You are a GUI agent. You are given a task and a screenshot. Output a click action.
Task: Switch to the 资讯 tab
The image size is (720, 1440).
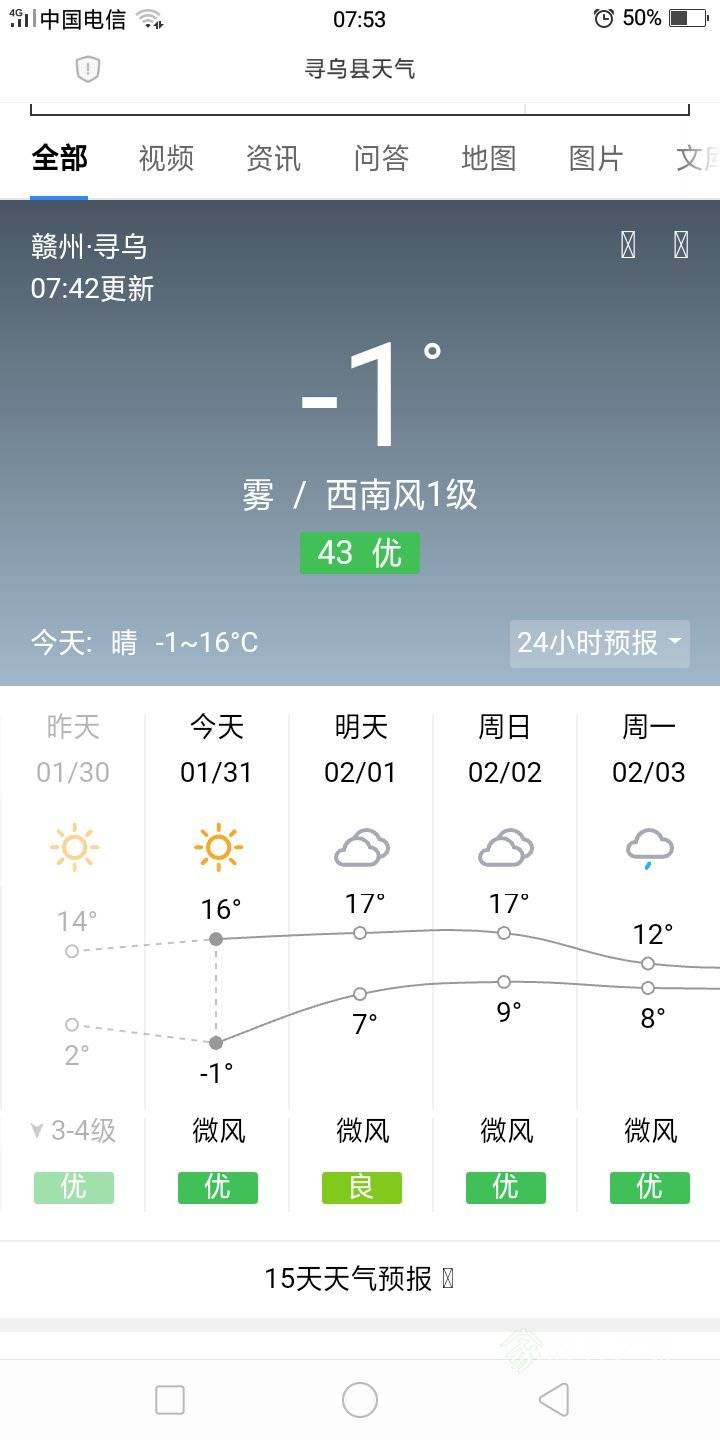point(273,158)
